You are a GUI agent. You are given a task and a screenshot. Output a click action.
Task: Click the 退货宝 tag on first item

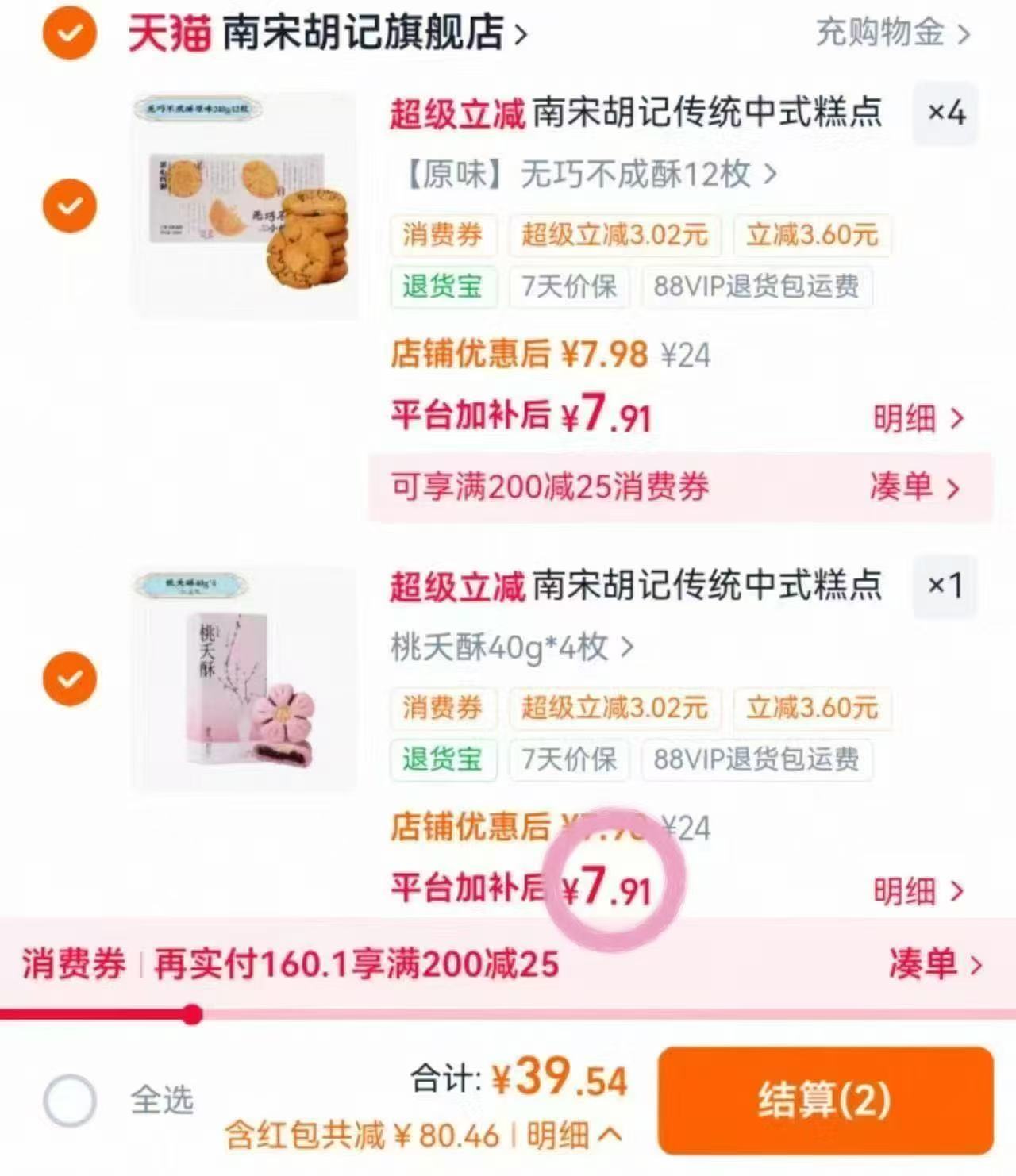[x=443, y=287]
